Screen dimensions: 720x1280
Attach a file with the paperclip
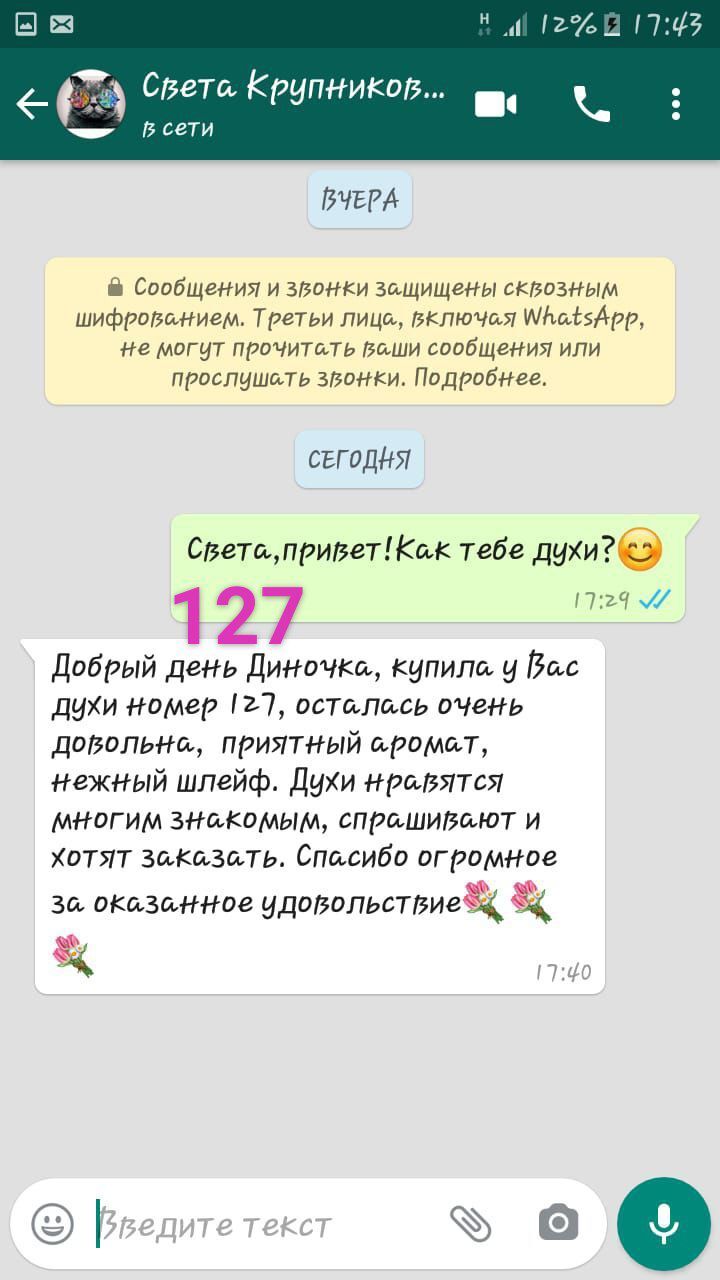pyautogui.click(x=470, y=1222)
